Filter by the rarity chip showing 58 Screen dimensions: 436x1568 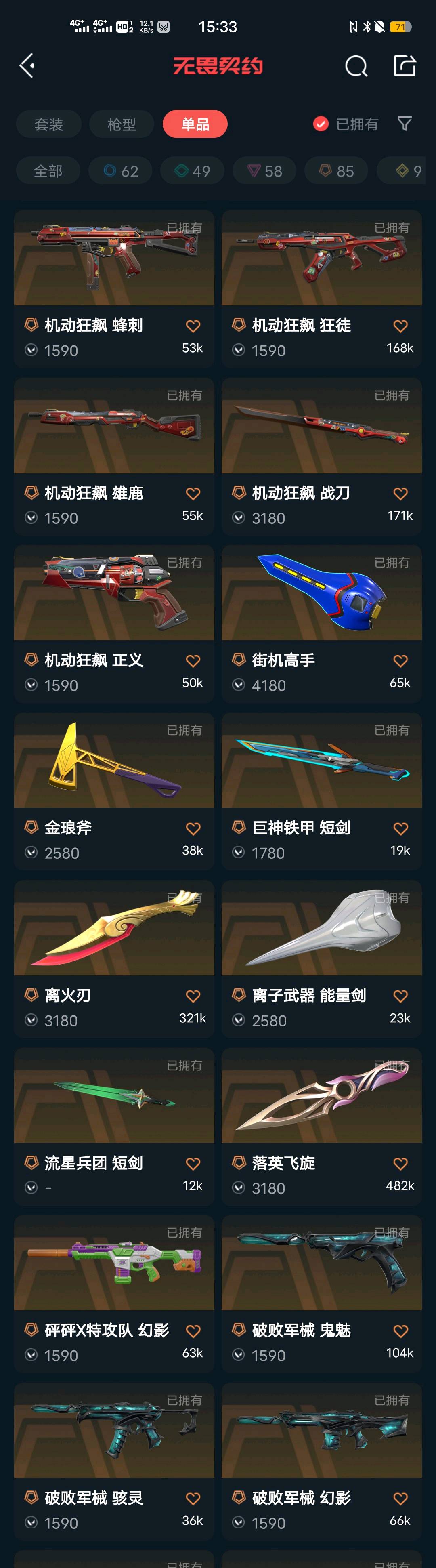click(264, 171)
